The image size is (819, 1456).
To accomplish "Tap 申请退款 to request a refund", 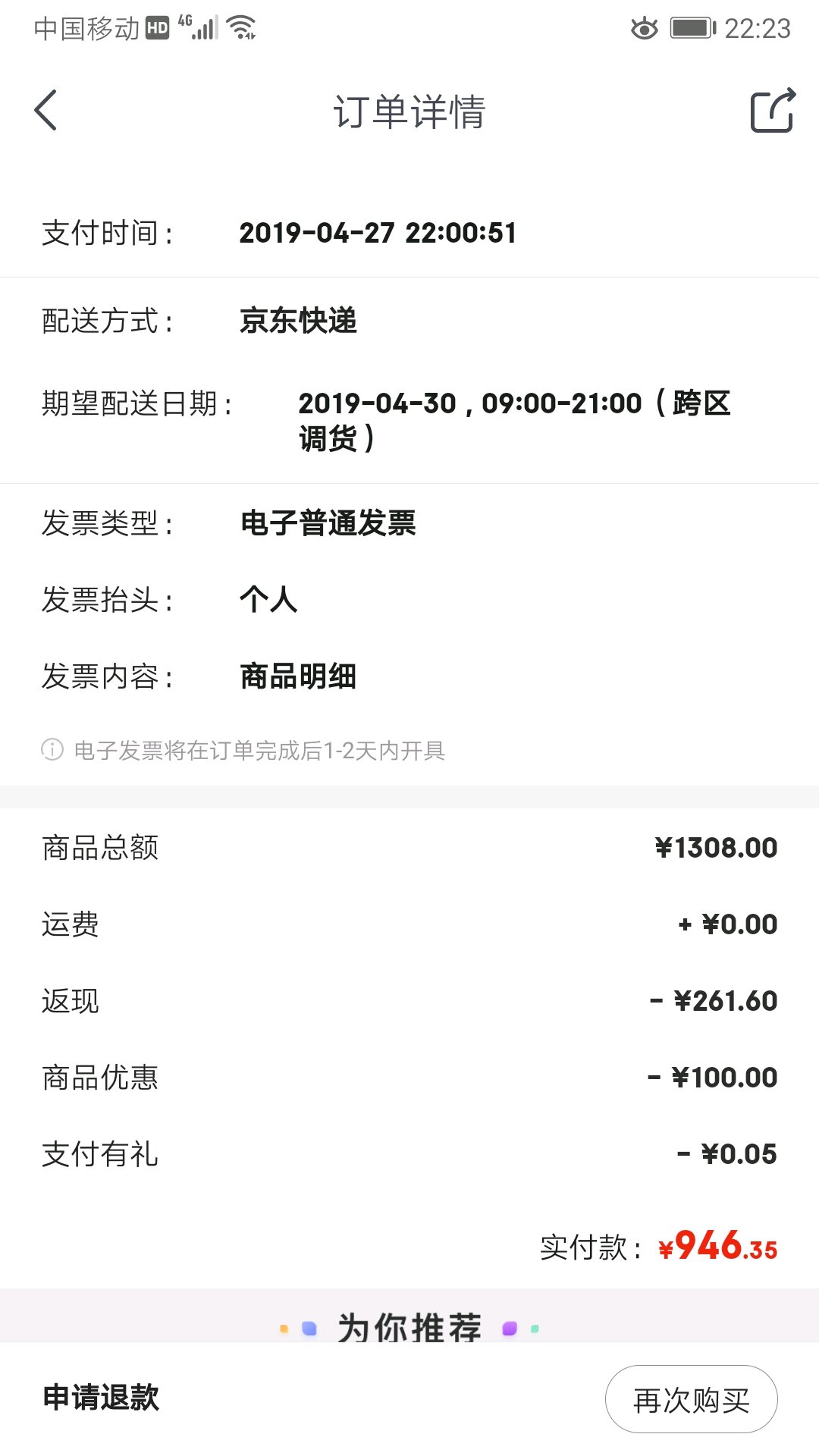I will click(101, 1397).
